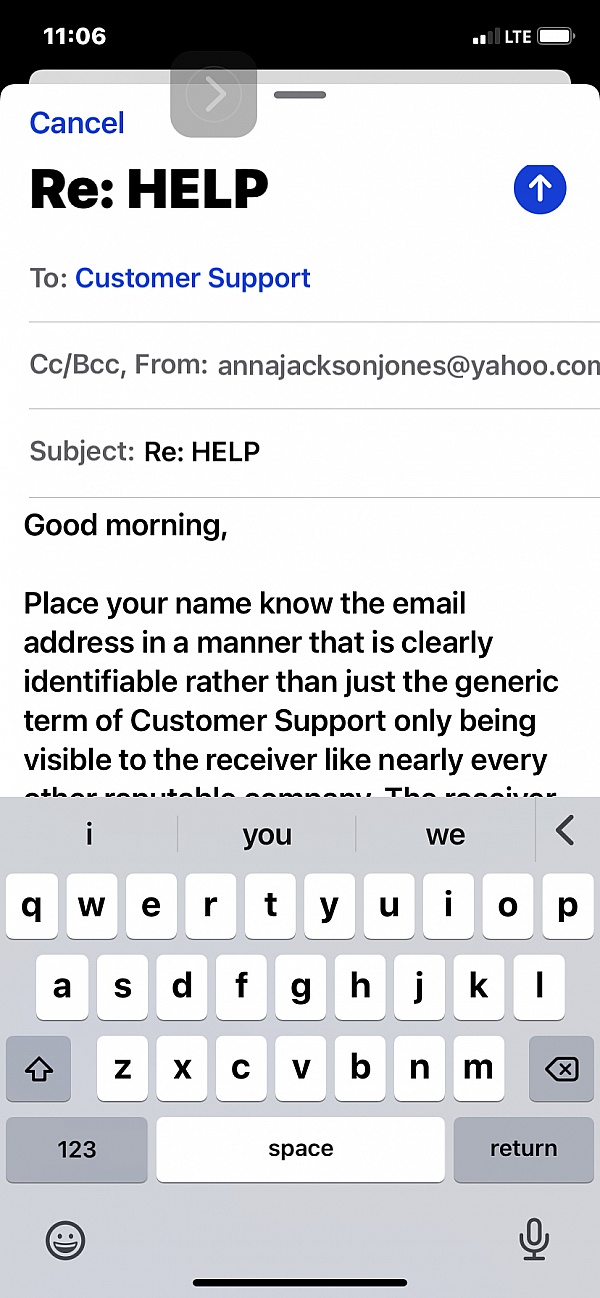
Task: Open the emoji keyboard
Action: 66,1240
